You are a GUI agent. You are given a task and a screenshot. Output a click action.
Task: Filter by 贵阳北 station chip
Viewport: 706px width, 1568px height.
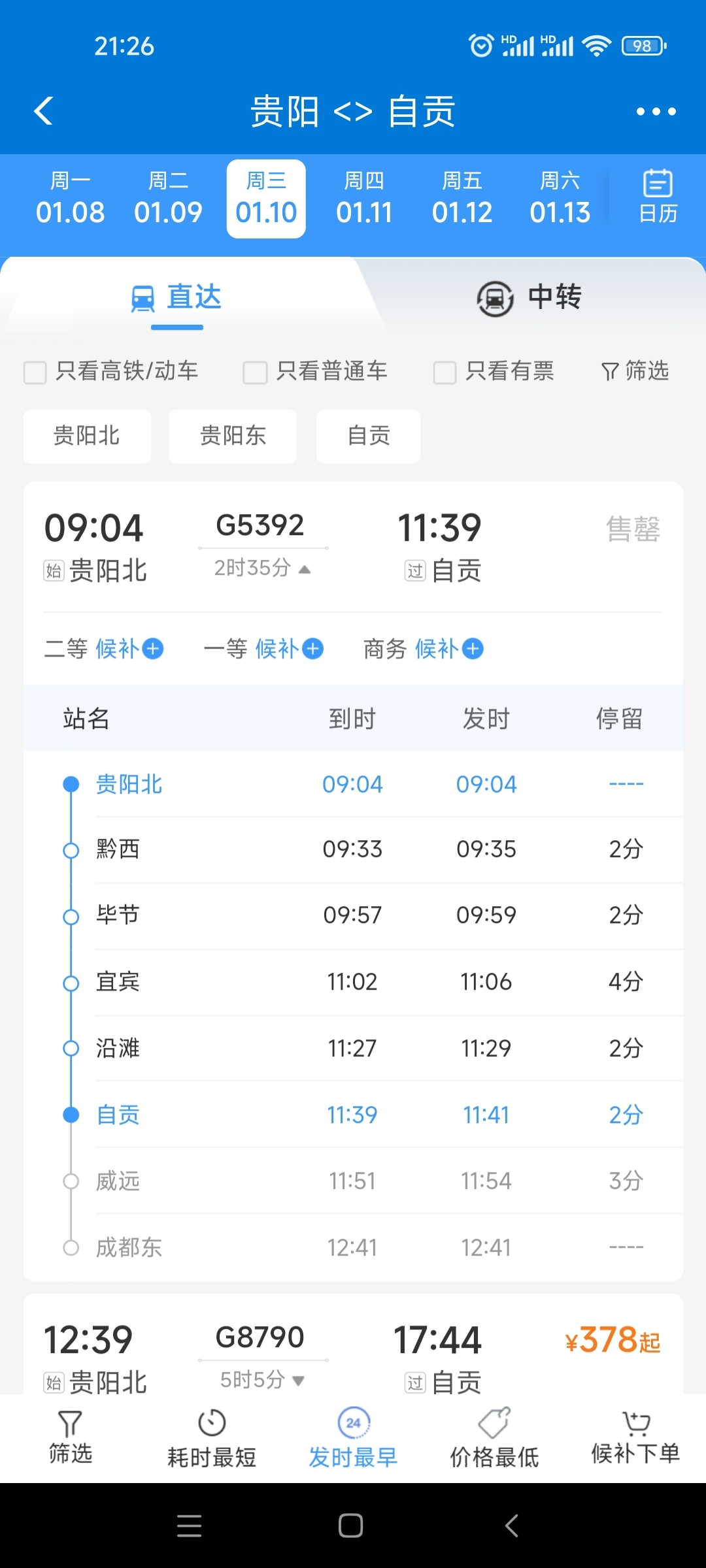point(87,436)
